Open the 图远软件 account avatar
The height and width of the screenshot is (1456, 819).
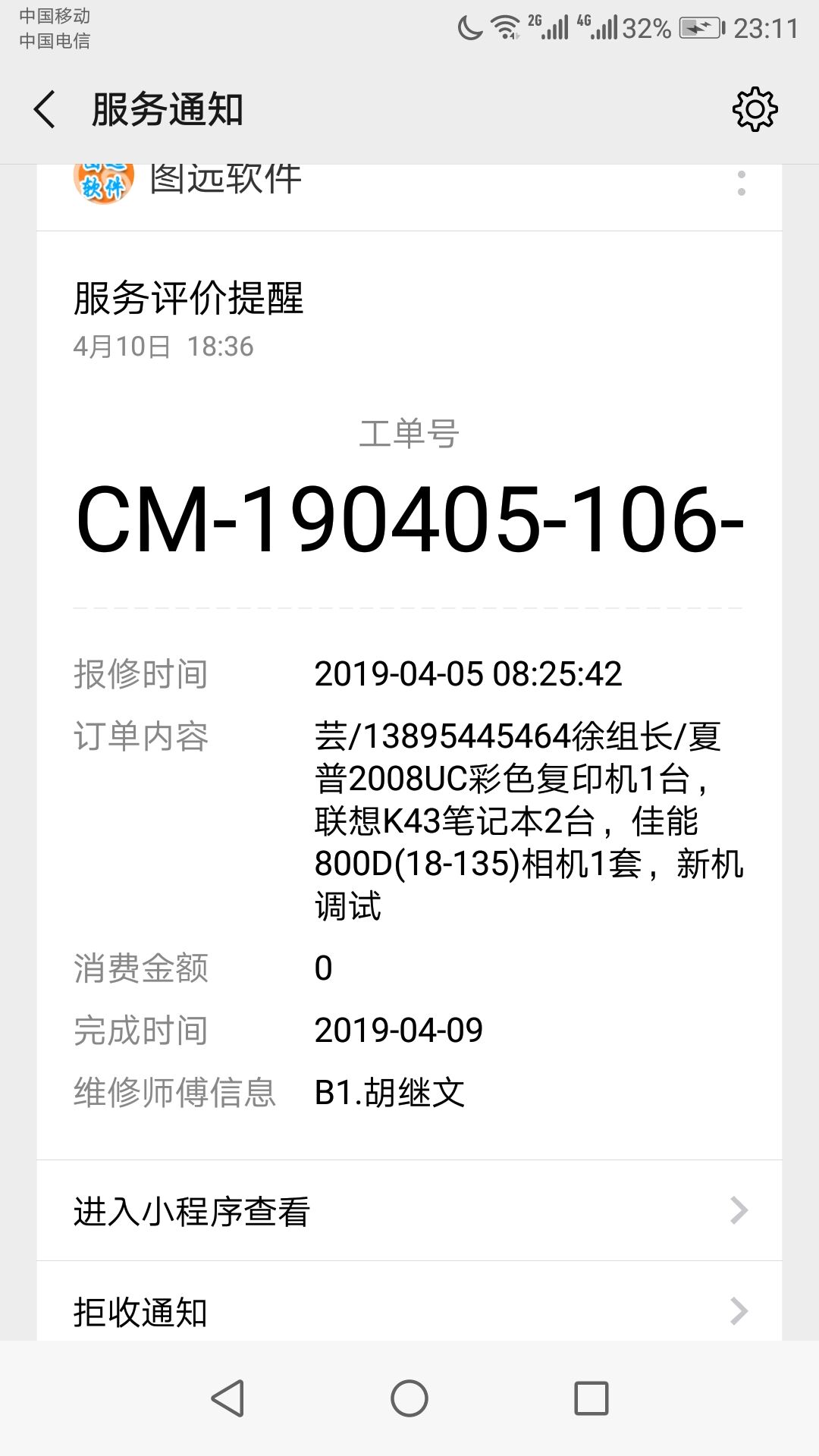click(104, 182)
